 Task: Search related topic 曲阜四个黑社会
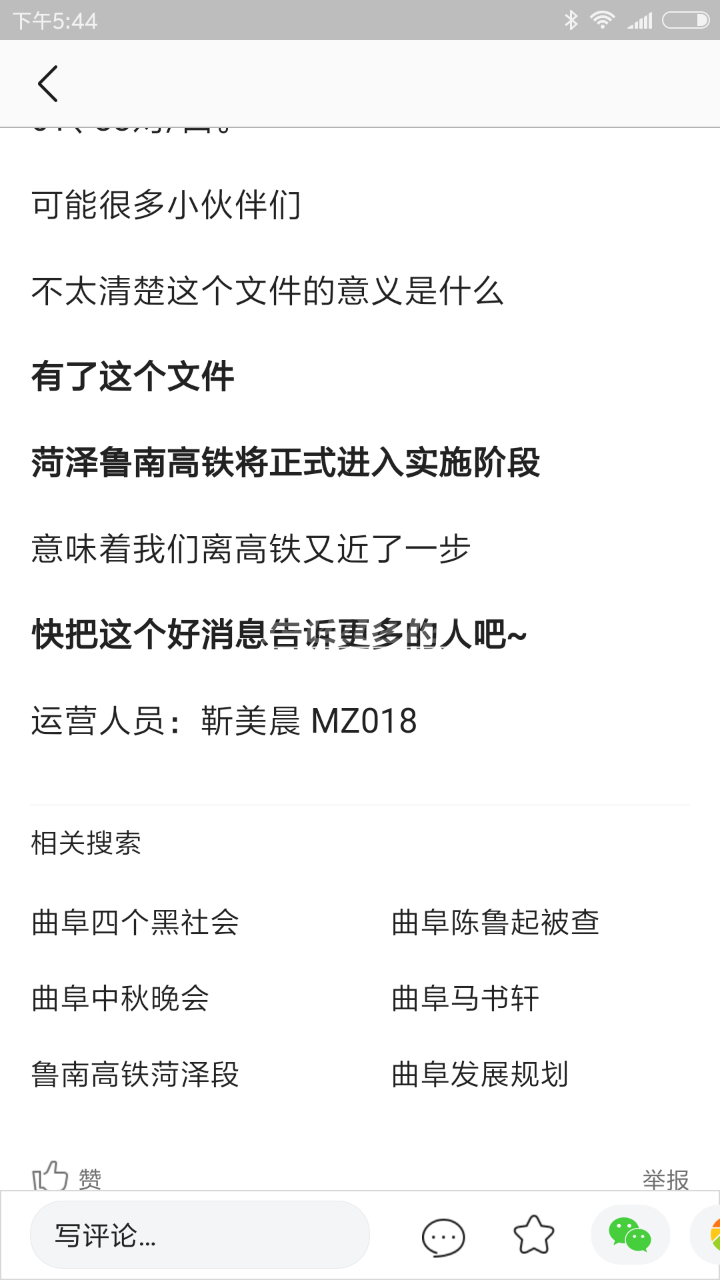135,921
